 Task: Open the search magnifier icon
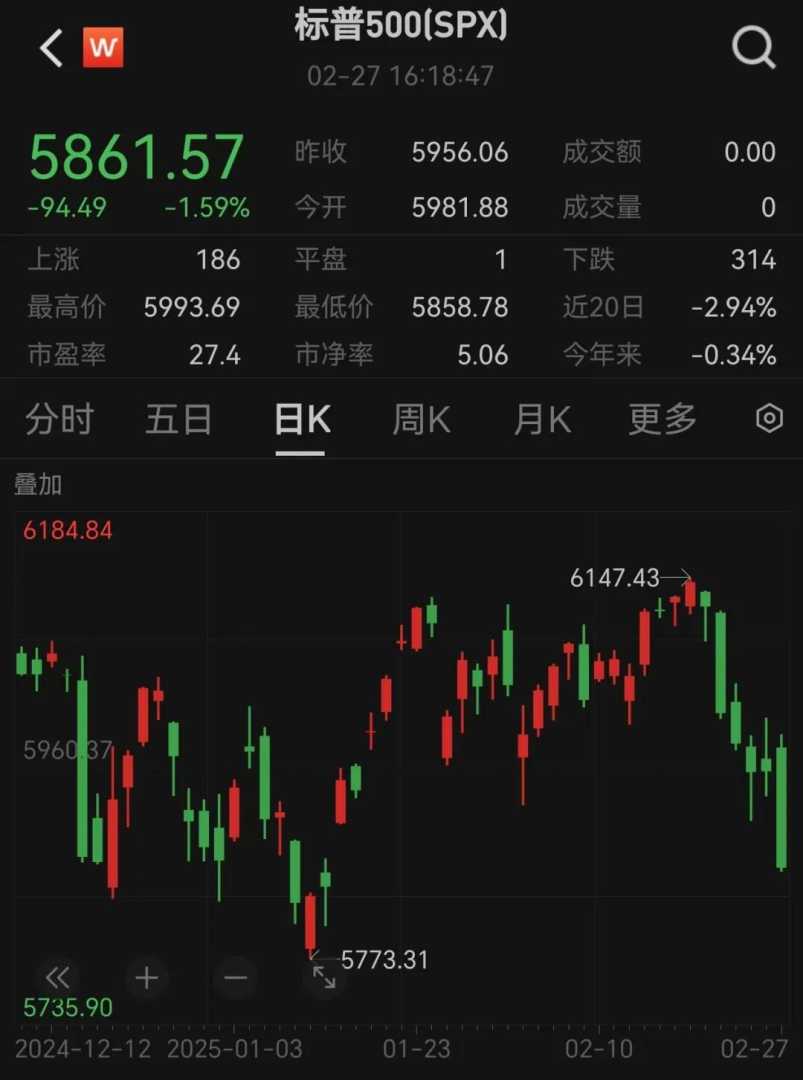[753, 47]
